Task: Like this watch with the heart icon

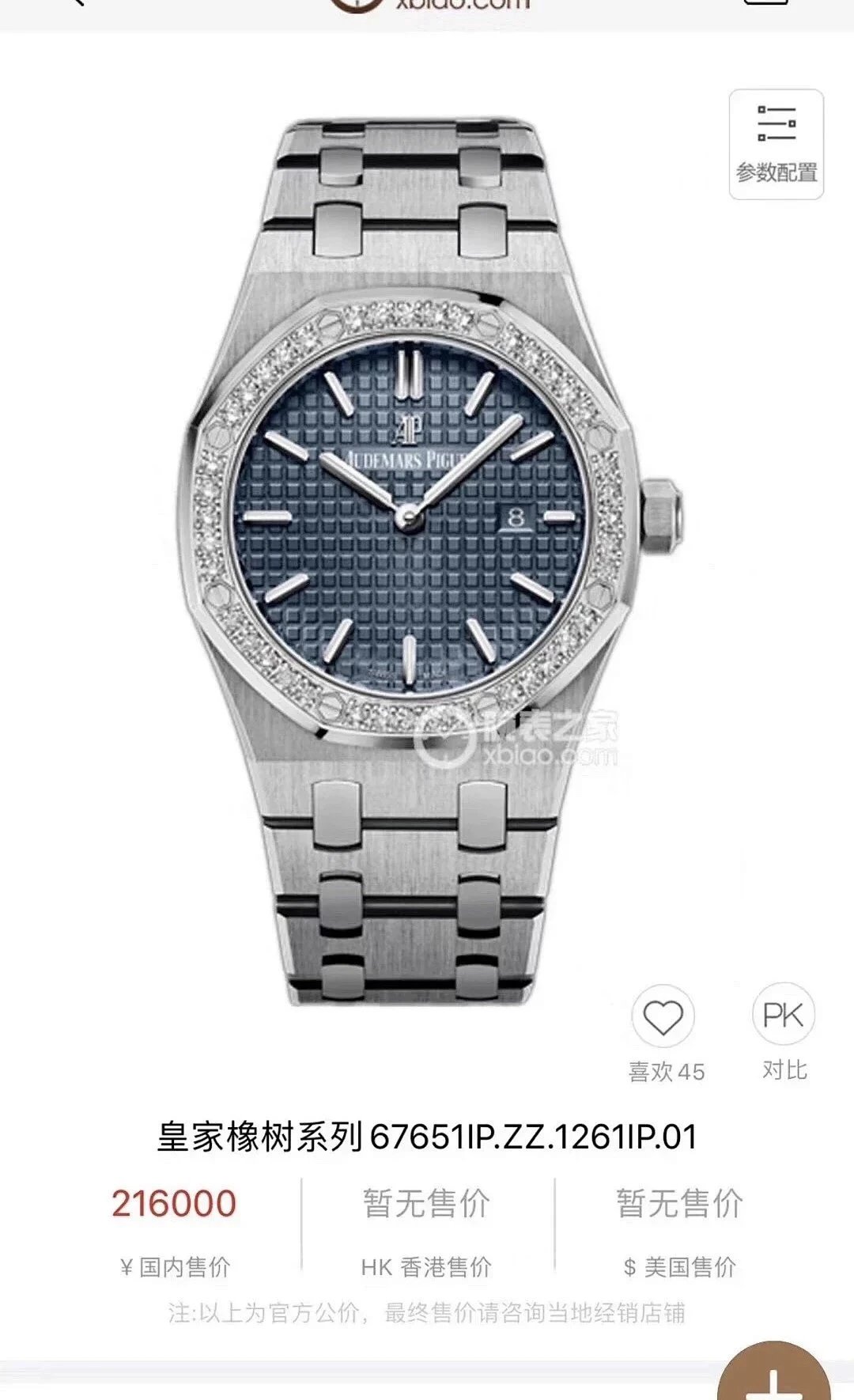Action: click(x=663, y=1017)
